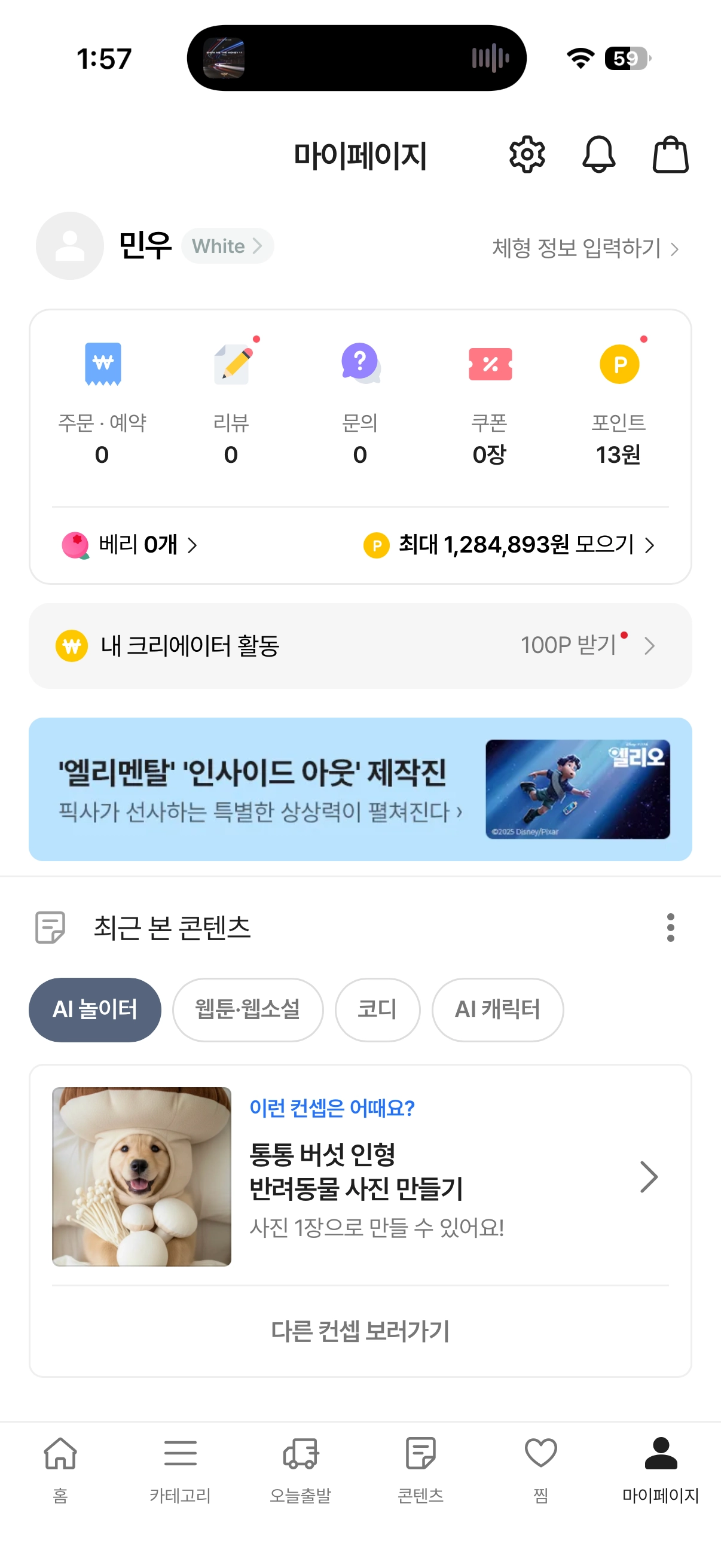Switch to the 홈 tab

(x=60, y=1468)
